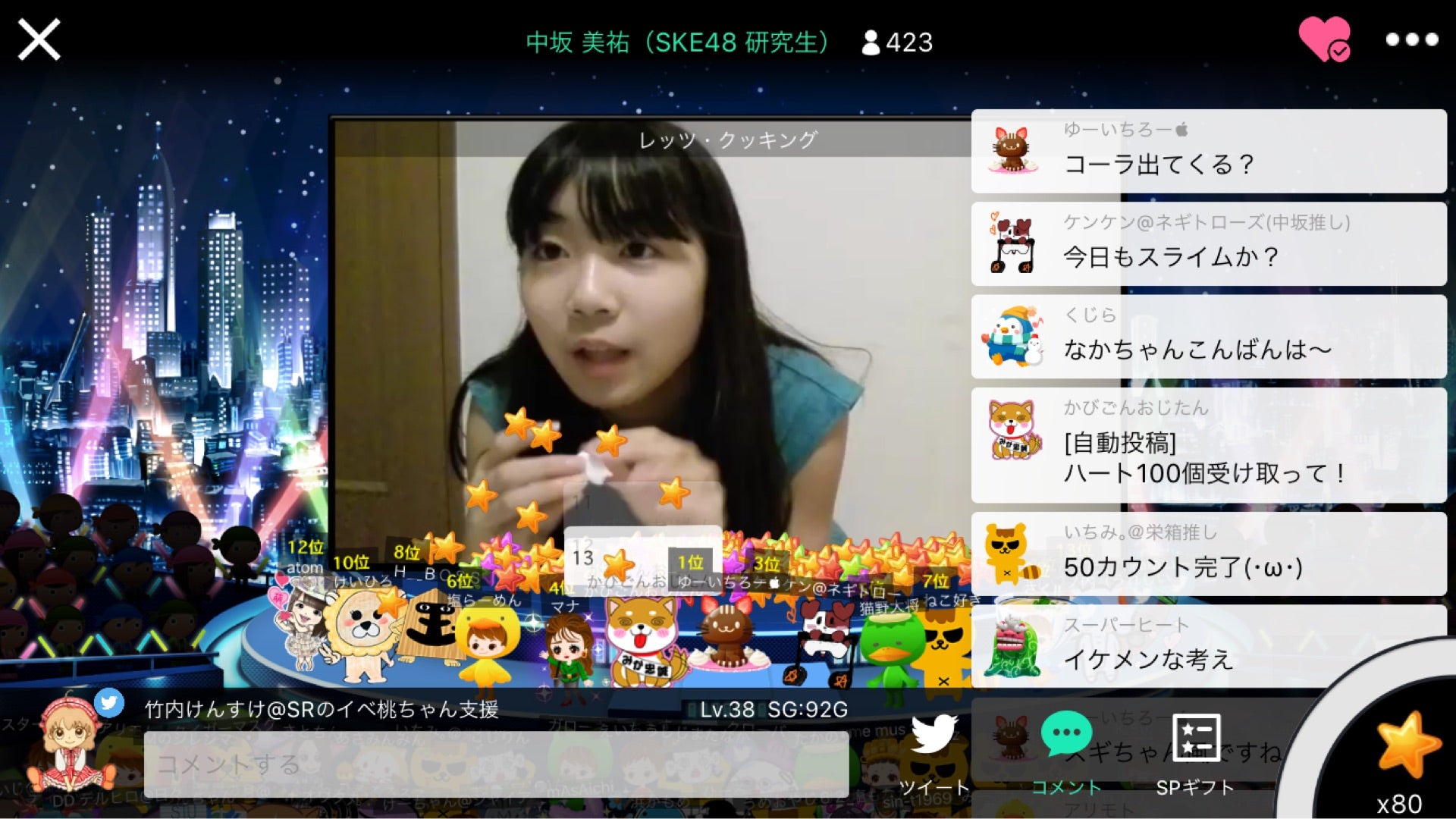Open ゆーいちろー's comment about cola

coord(1208,151)
